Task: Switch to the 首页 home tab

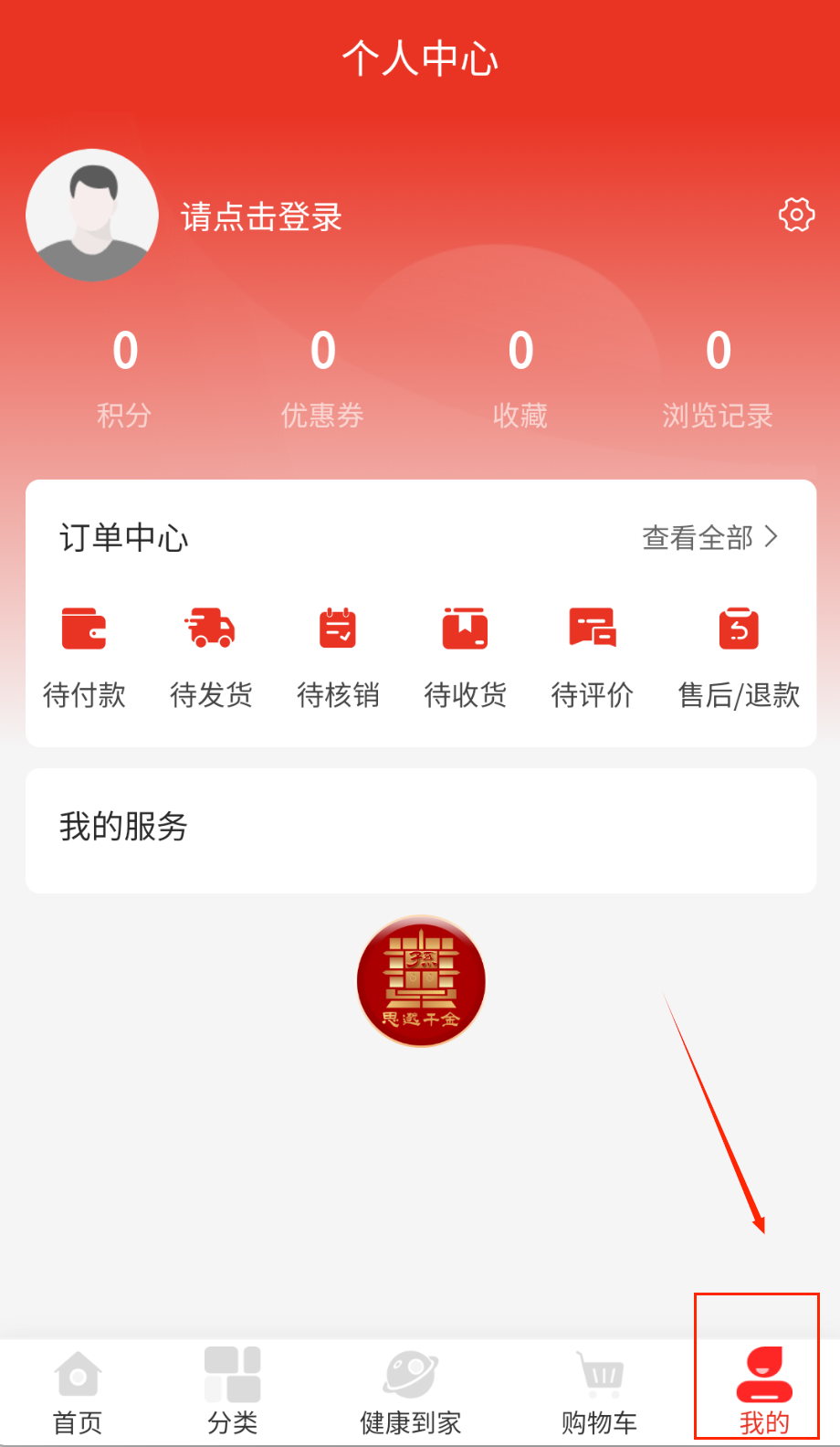Action: [78, 1392]
